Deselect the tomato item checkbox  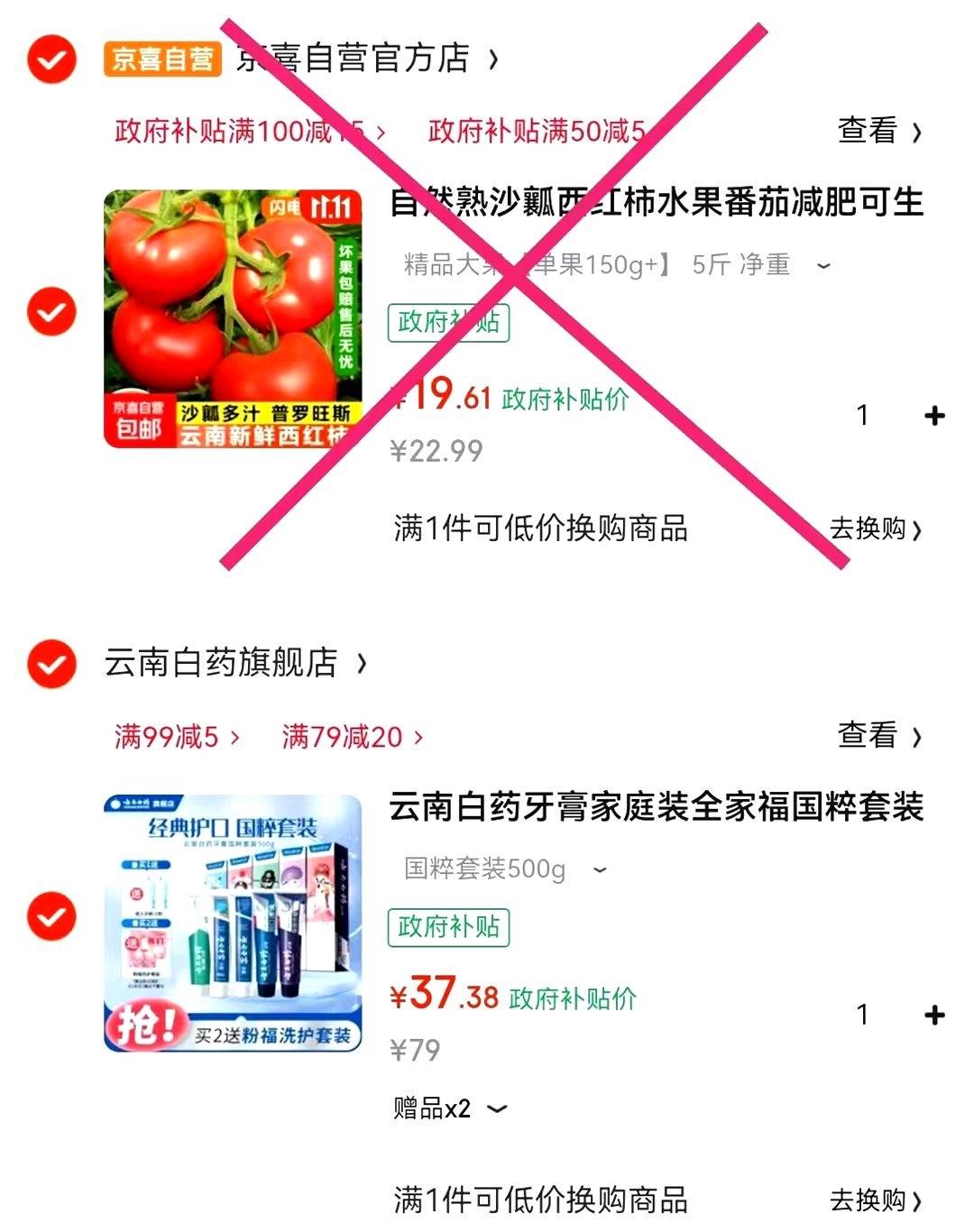coord(51,312)
